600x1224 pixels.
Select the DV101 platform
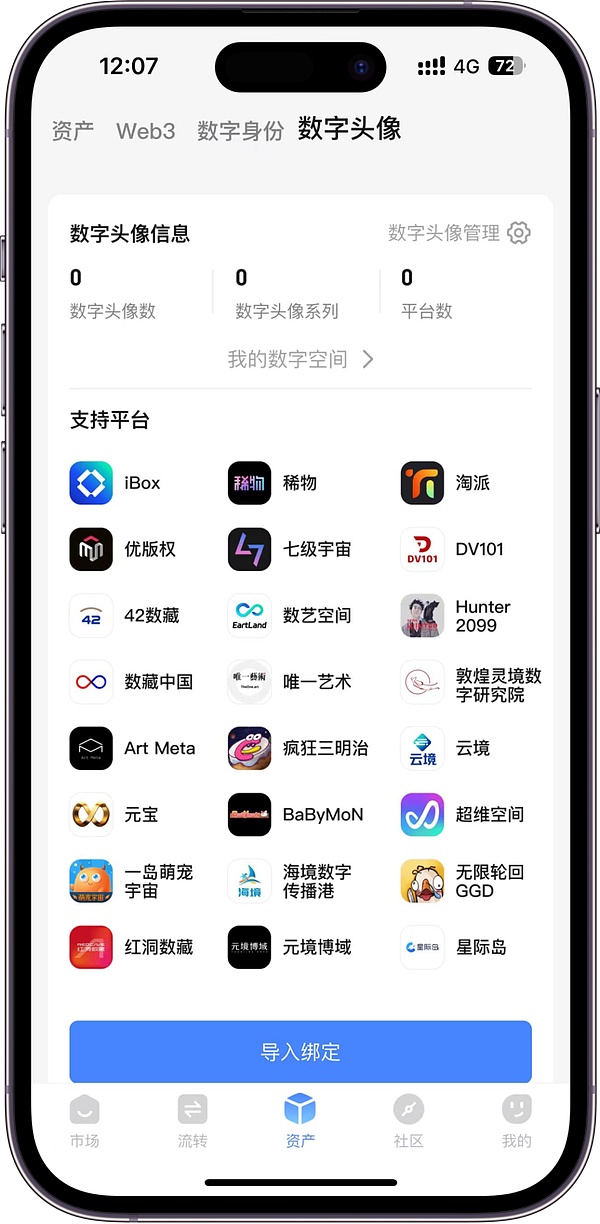(x=453, y=549)
